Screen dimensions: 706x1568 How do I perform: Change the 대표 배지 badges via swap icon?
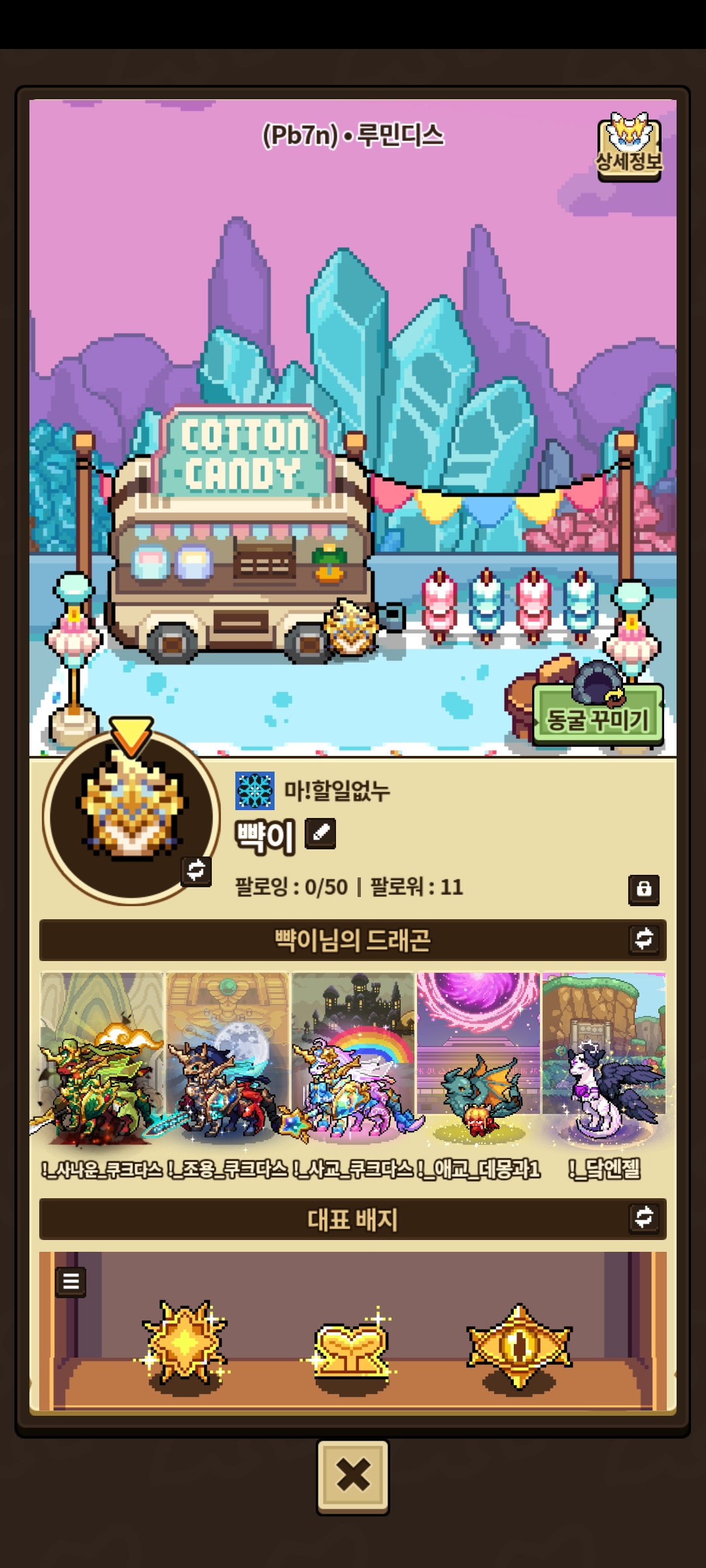coord(644,1218)
